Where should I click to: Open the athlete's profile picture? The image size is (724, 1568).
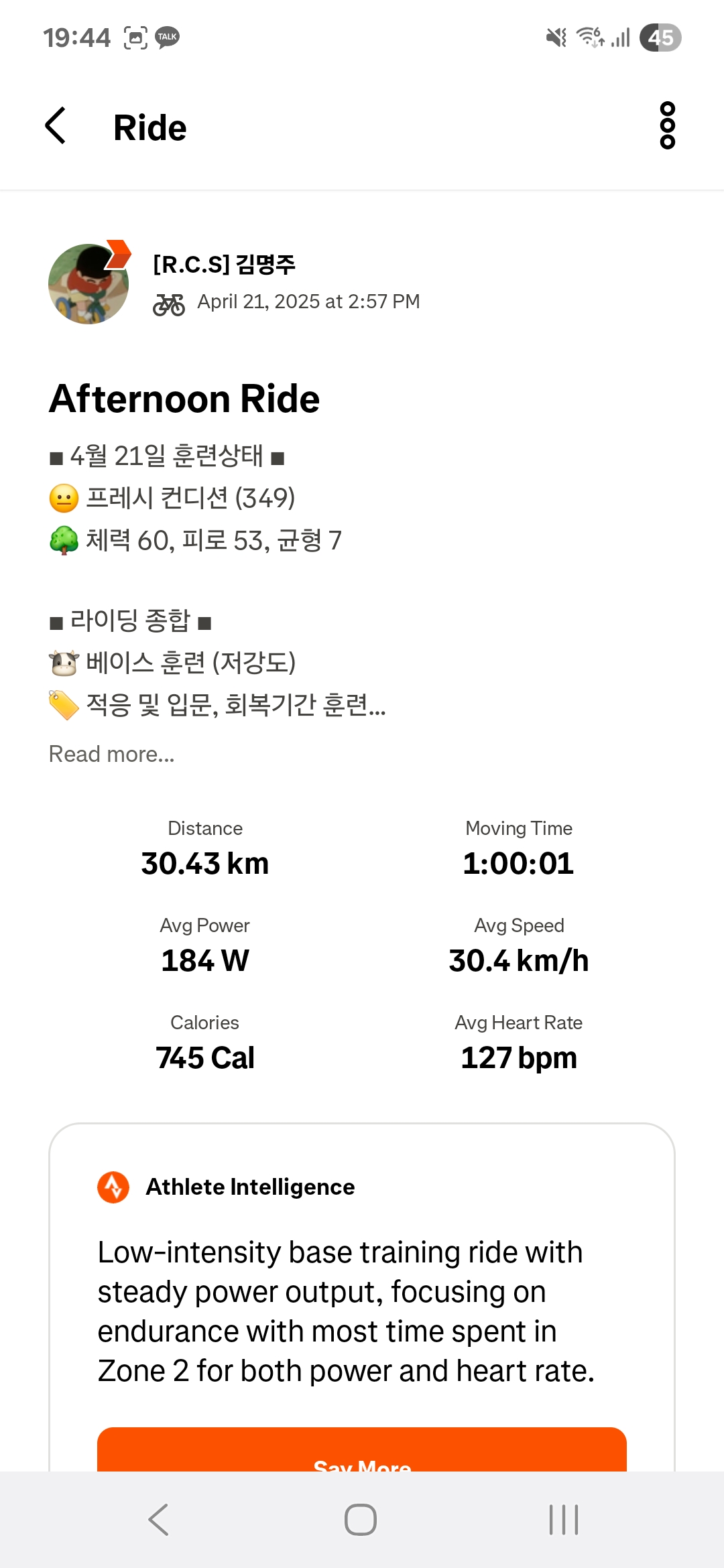pos(88,283)
